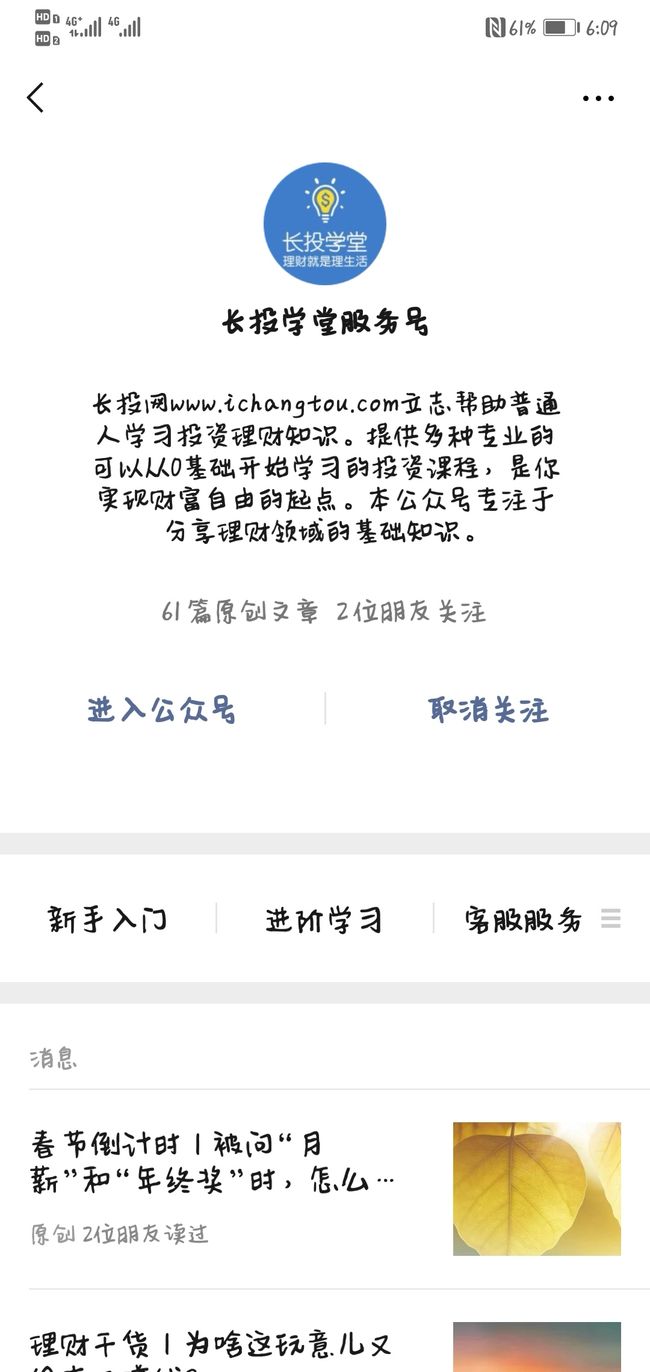
Task: Open the article 春节倒计时
Action: coord(325,1190)
